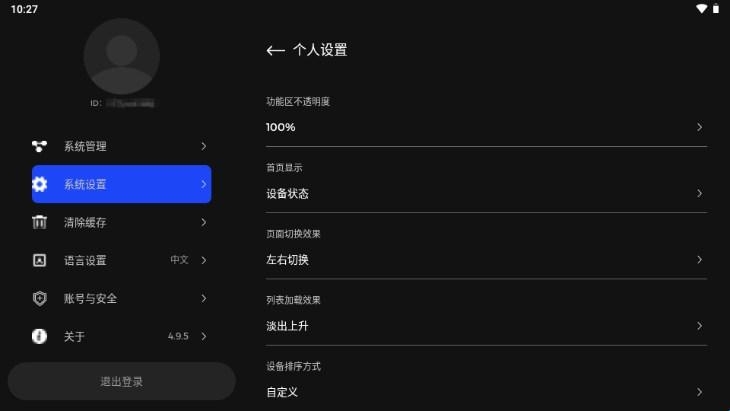Open 语言设置 language options
The image size is (730, 411).
coord(121,260)
